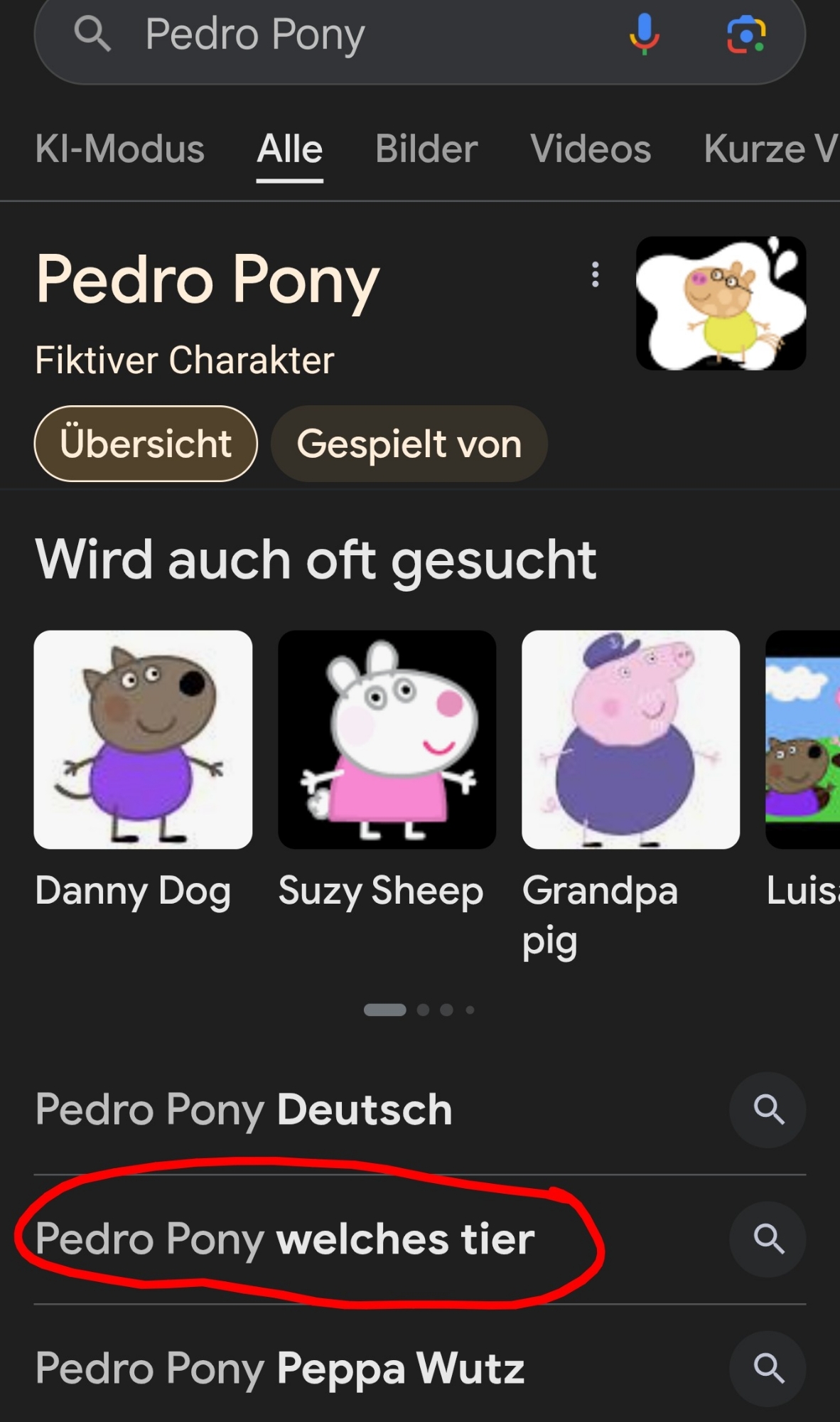
Task: Select the Gespielt von chip
Action: pyautogui.click(x=409, y=444)
